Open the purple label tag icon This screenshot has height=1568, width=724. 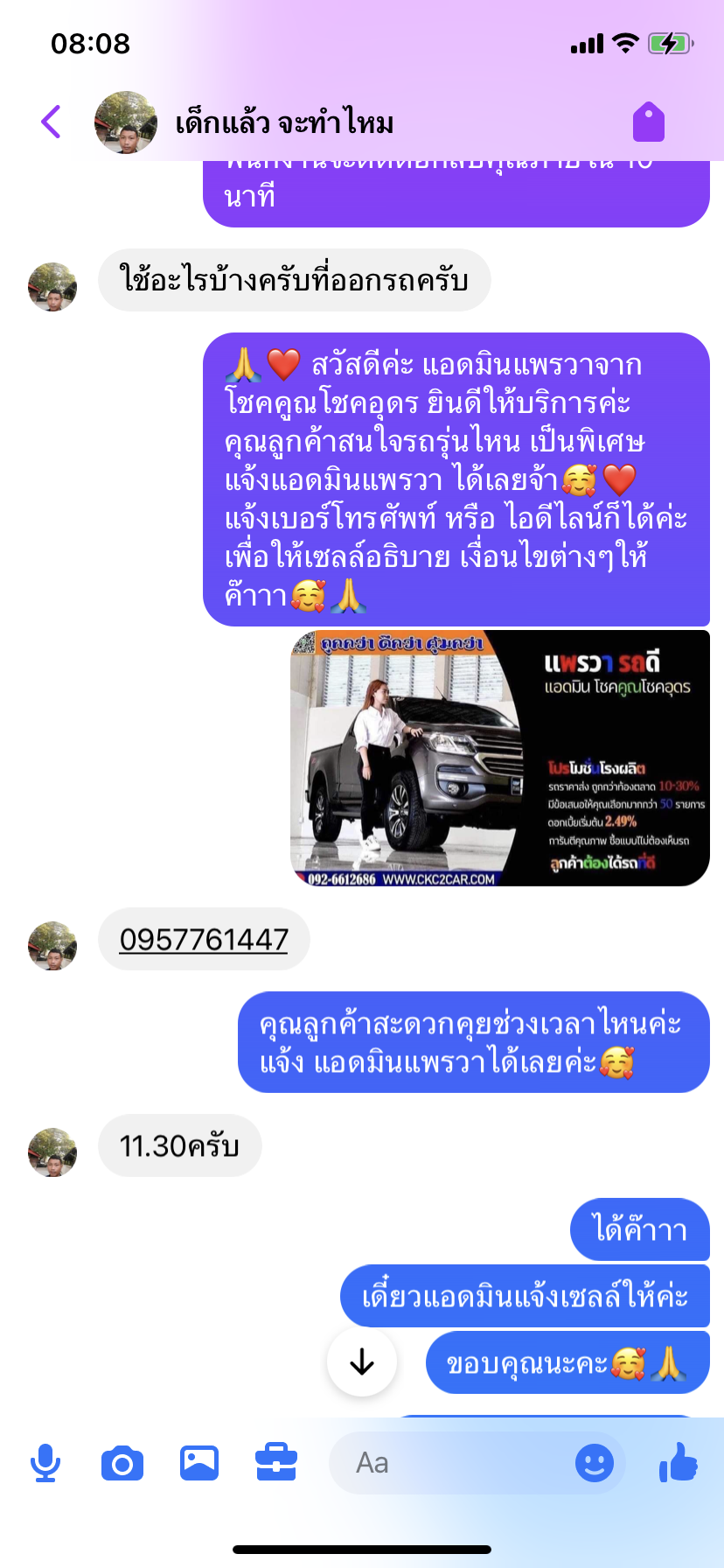(x=649, y=122)
